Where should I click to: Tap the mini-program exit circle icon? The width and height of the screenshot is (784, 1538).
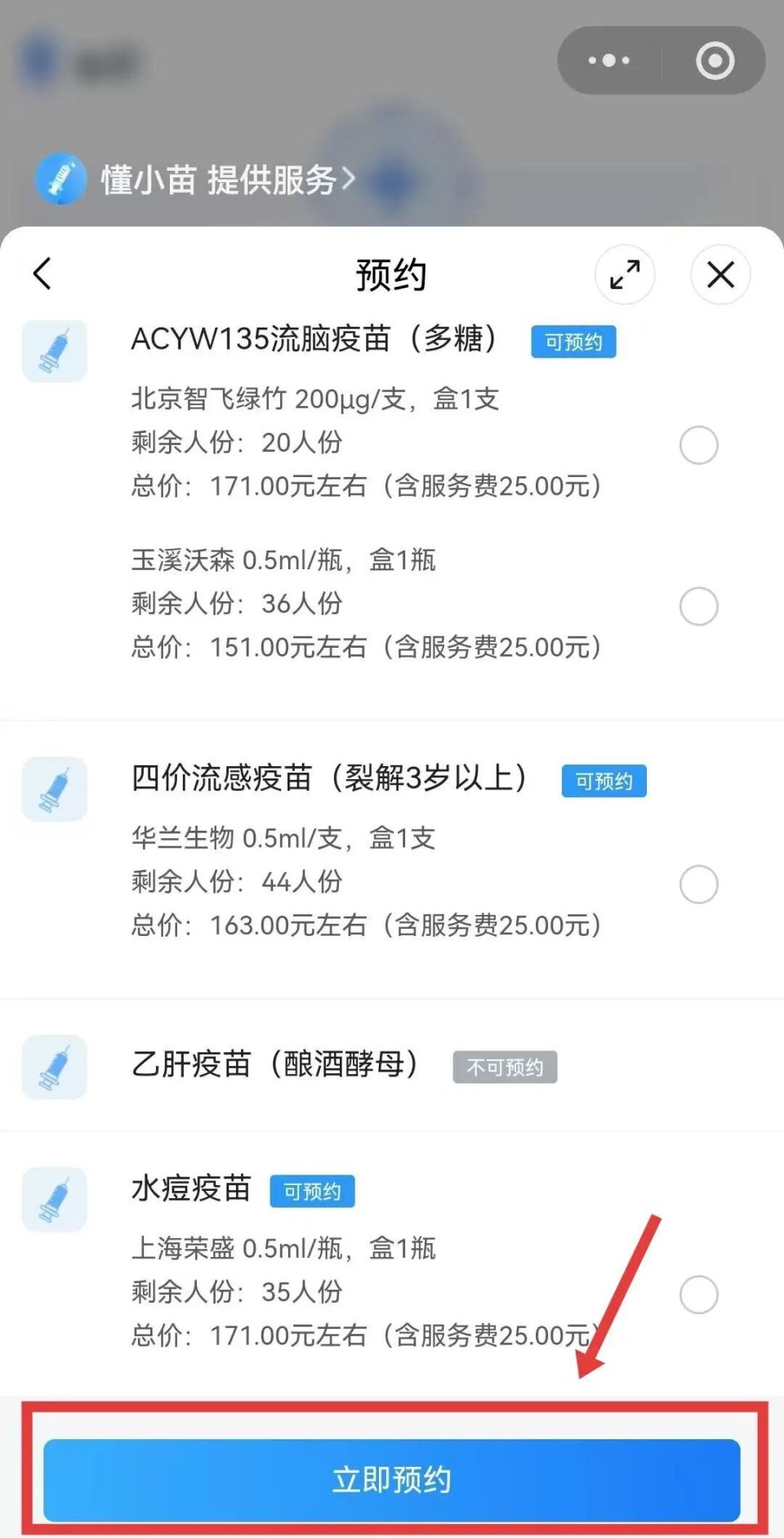[x=713, y=60]
